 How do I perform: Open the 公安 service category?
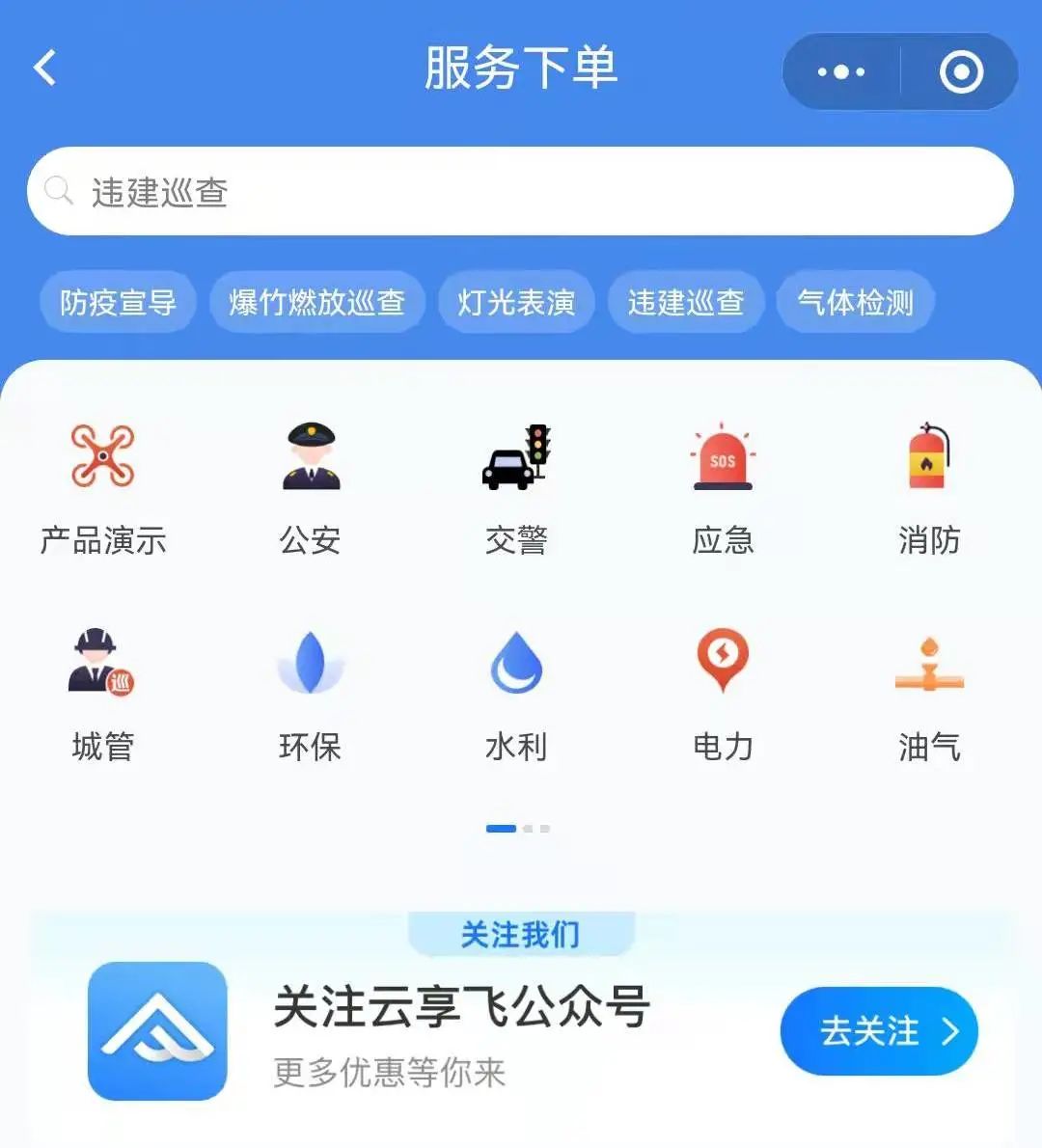pos(310,487)
